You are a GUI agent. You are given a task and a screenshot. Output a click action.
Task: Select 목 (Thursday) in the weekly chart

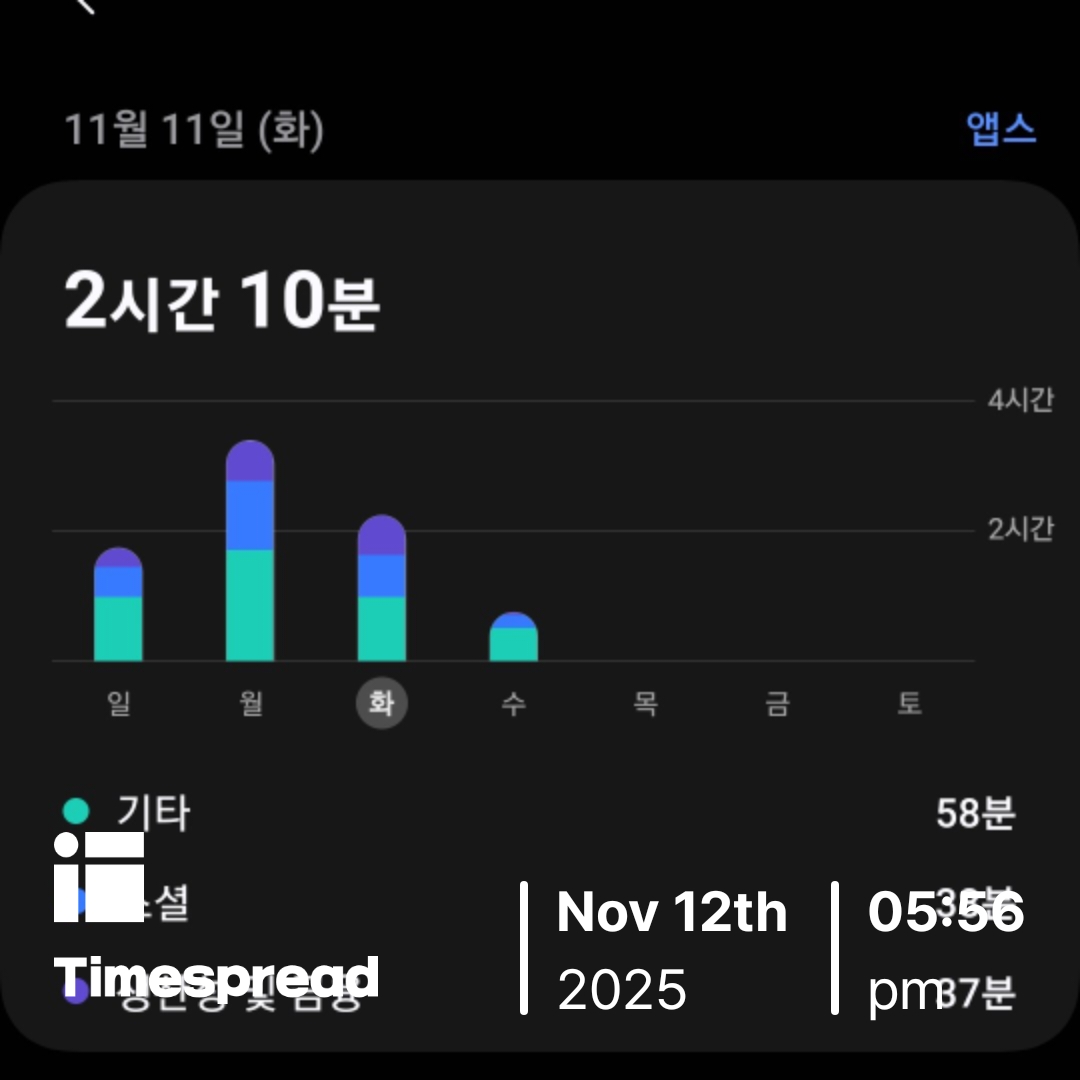coord(645,703)
